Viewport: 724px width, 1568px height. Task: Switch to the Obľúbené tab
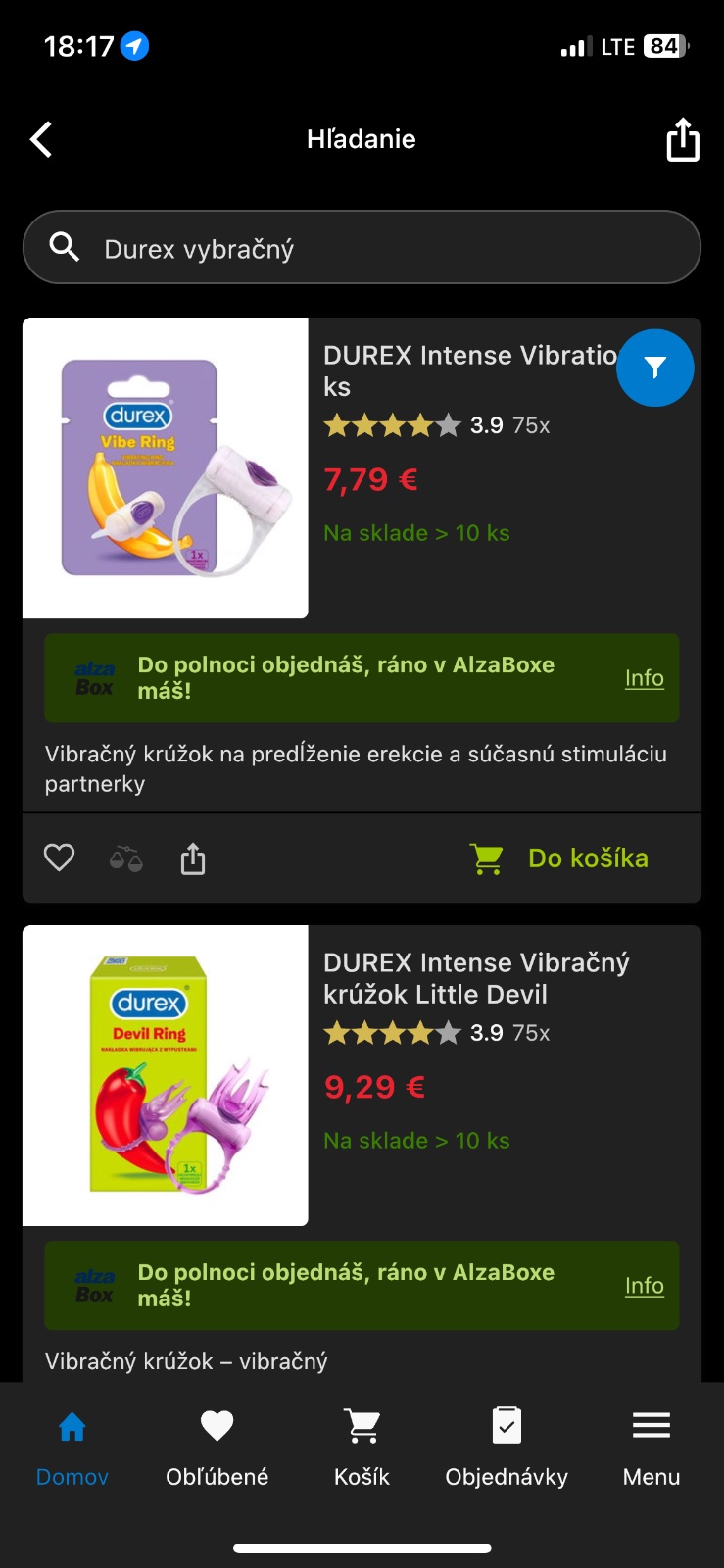217,1446
